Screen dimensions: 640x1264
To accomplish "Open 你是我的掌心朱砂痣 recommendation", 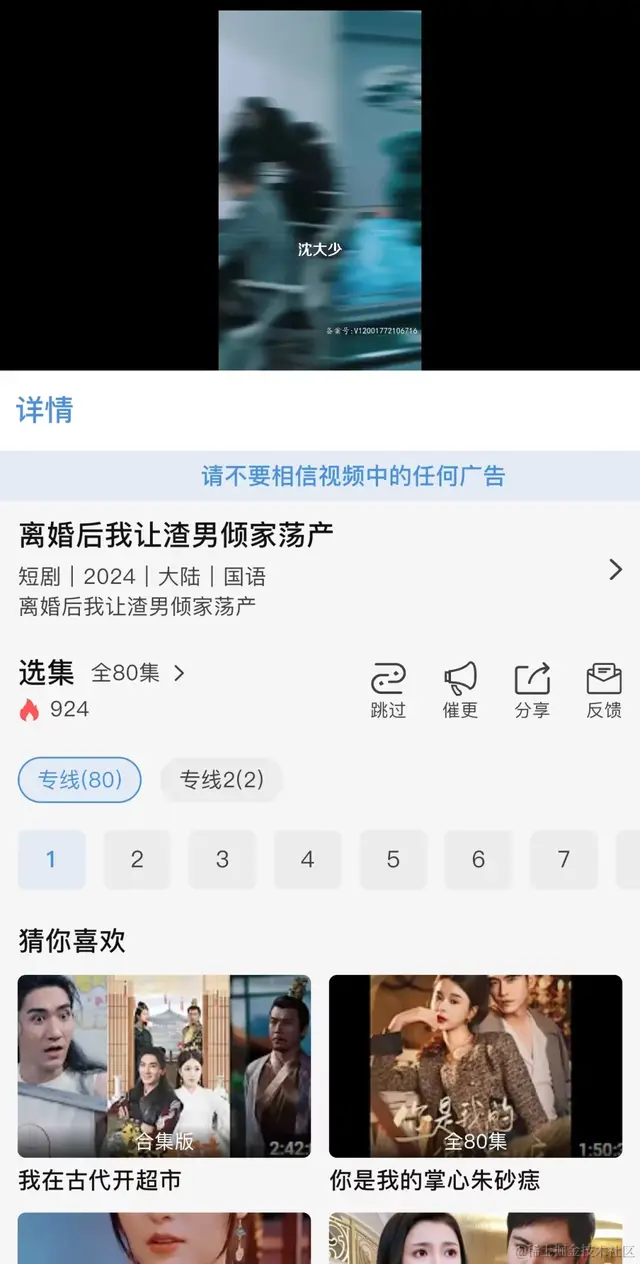I will [x=475, y=1066].
